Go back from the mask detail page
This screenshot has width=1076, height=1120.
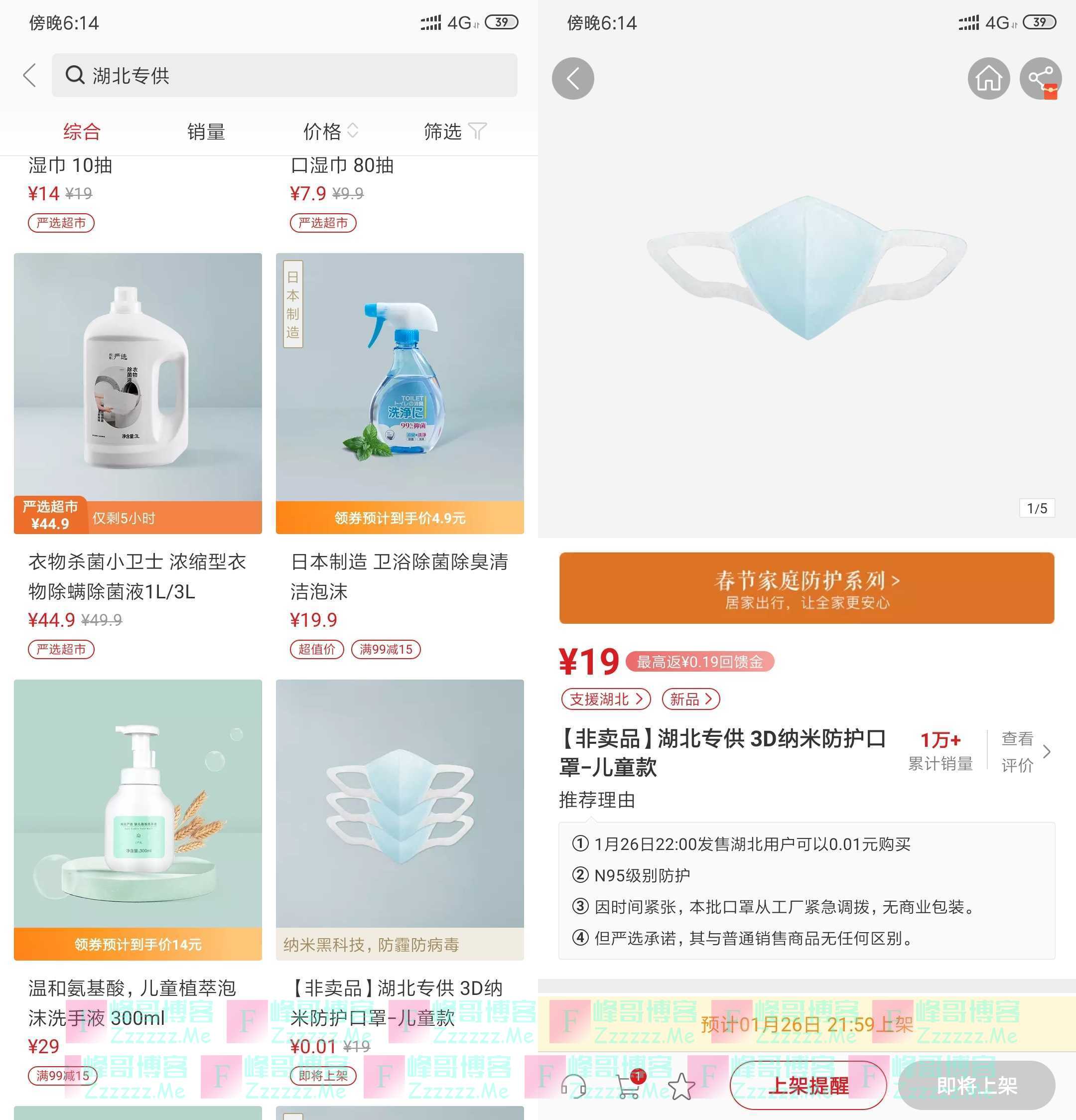click(572, 78)
